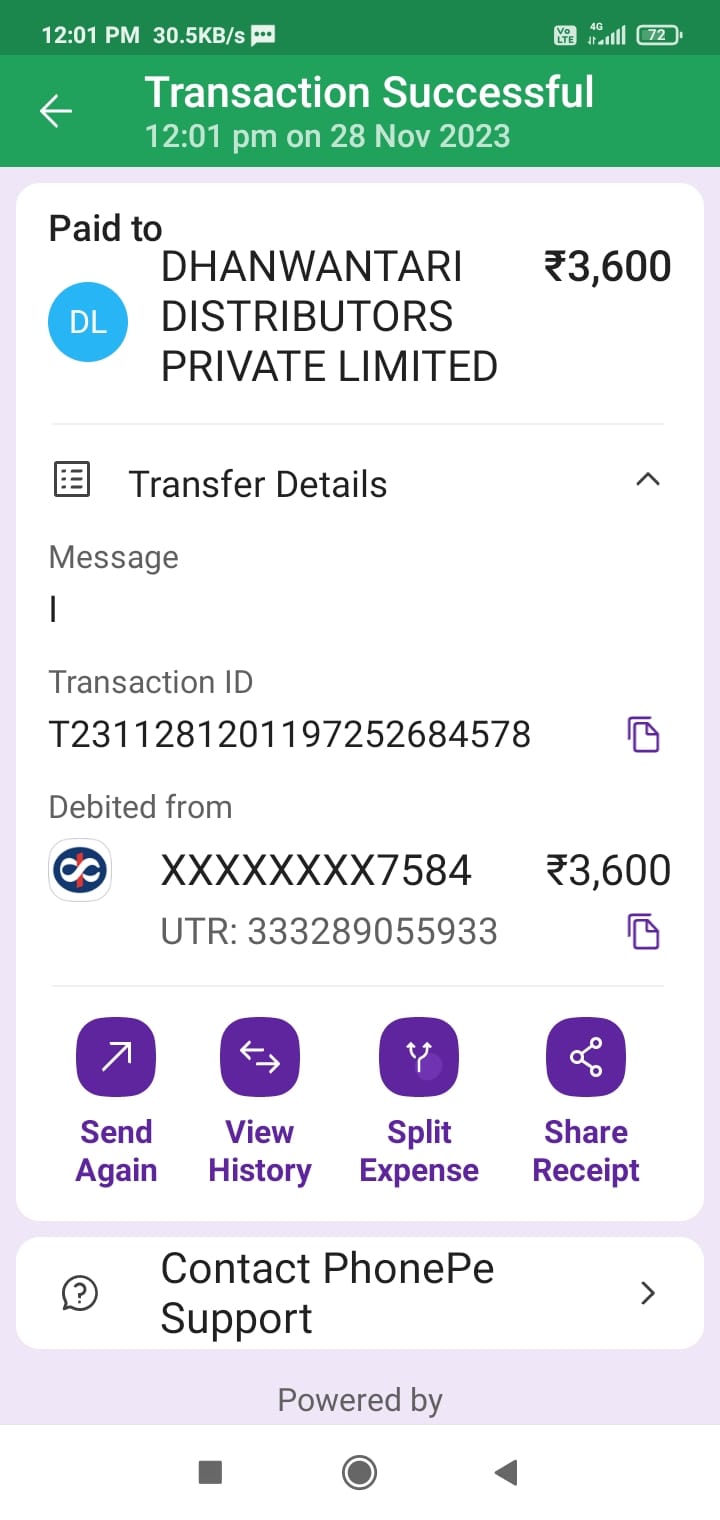The height and width of the screenshot is (1520, 720).
Task: Open recent apps from navigation bar
Action: (x=210, y=1472)
